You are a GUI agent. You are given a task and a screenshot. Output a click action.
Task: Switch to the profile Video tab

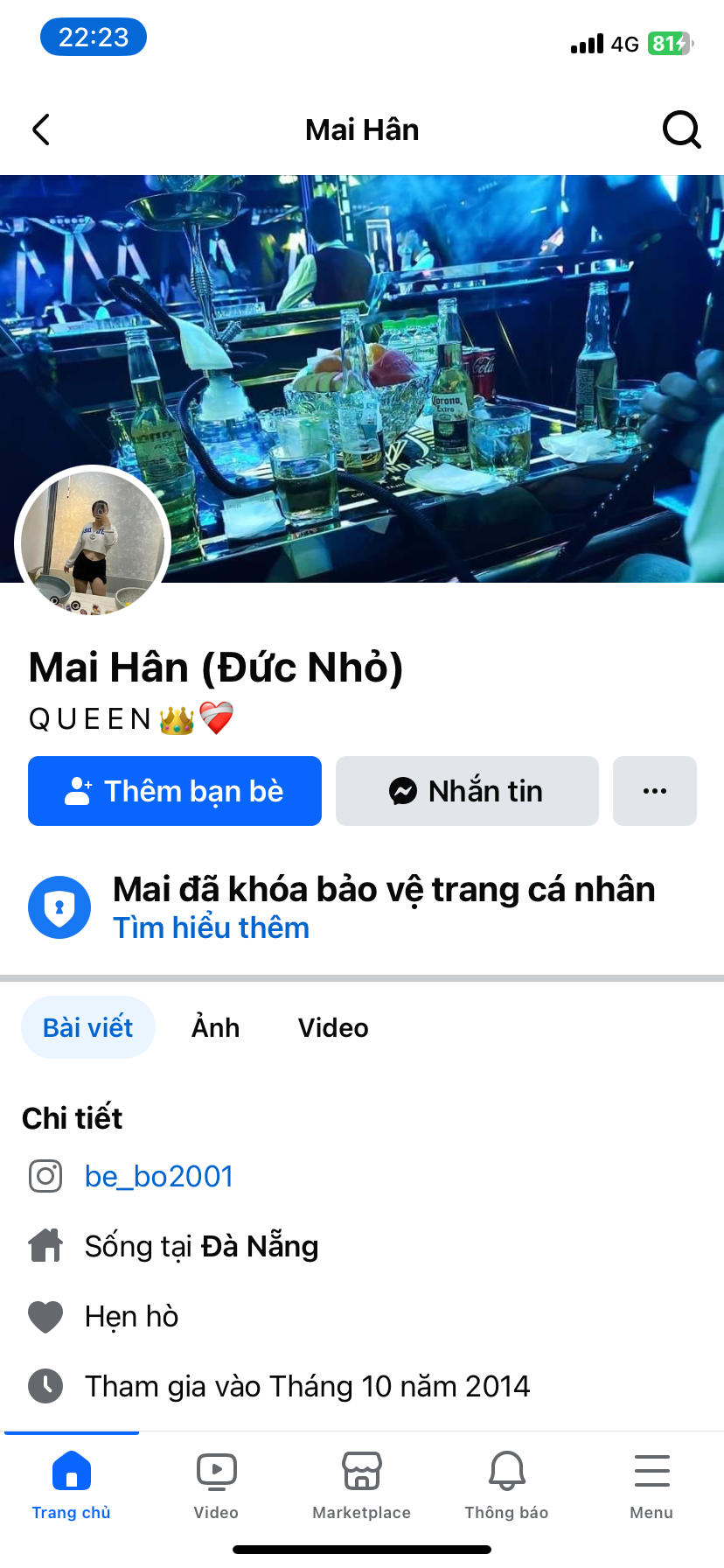click(333, 1027)
